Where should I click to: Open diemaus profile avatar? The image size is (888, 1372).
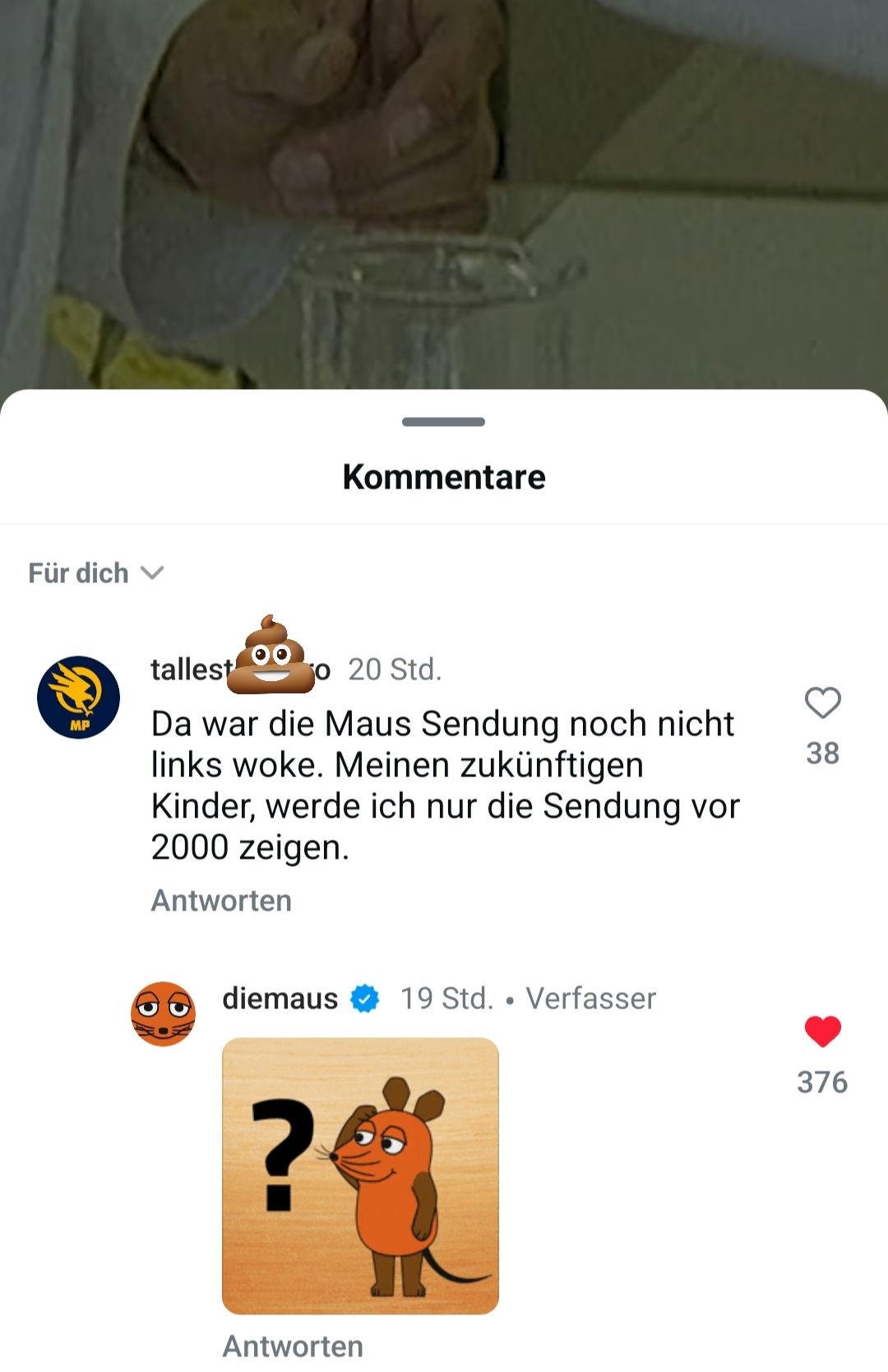click(163, 1013)
